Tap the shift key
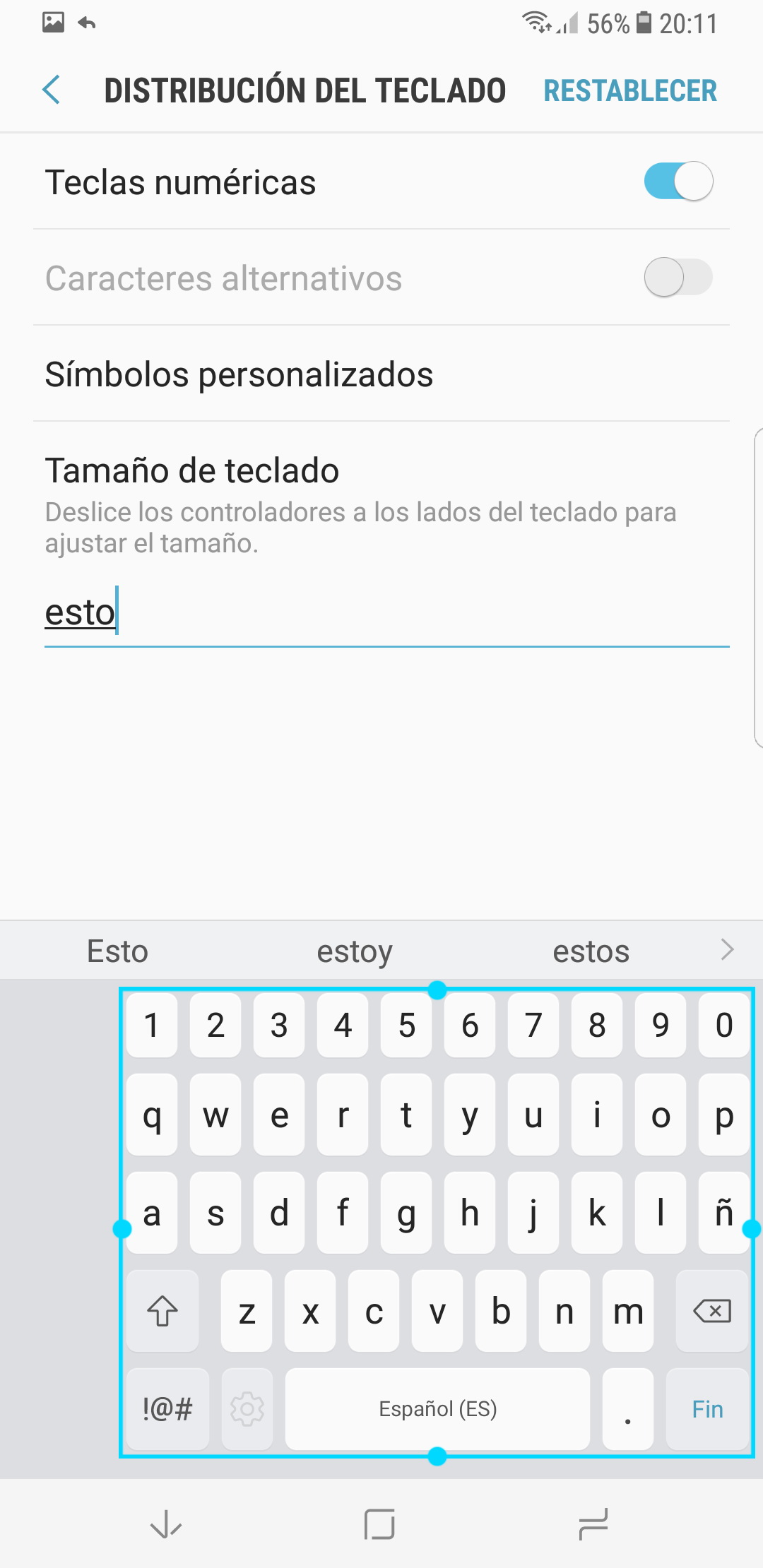Image resolution: width=763 pixels, height=1568 pixels. (x=162, y=1312)
